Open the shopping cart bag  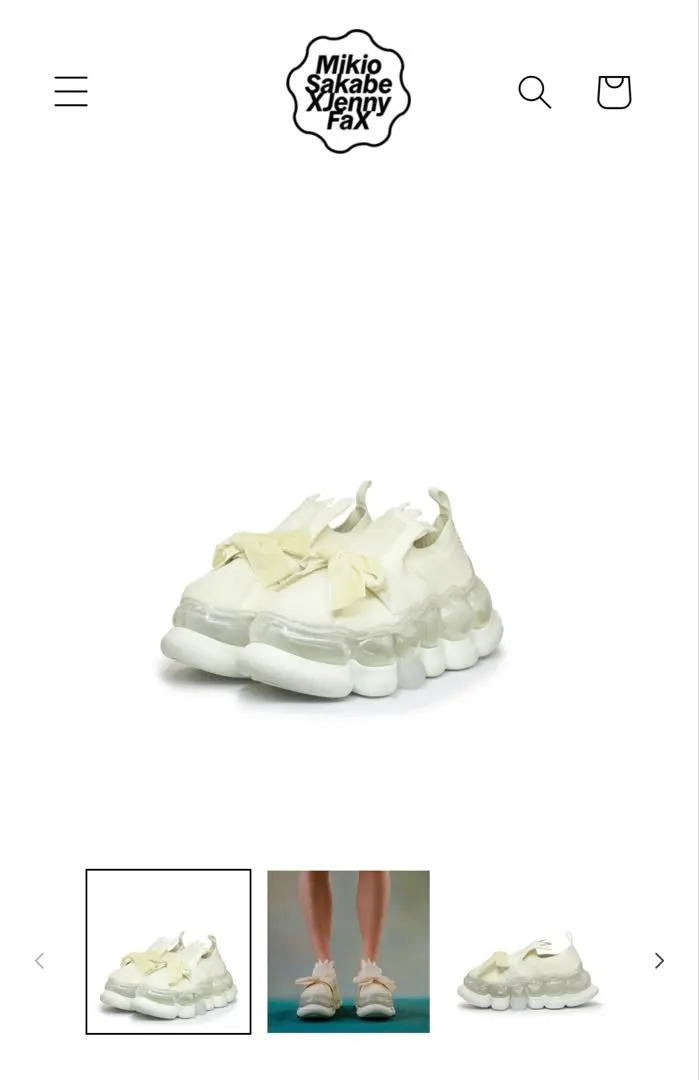(614, 92)
